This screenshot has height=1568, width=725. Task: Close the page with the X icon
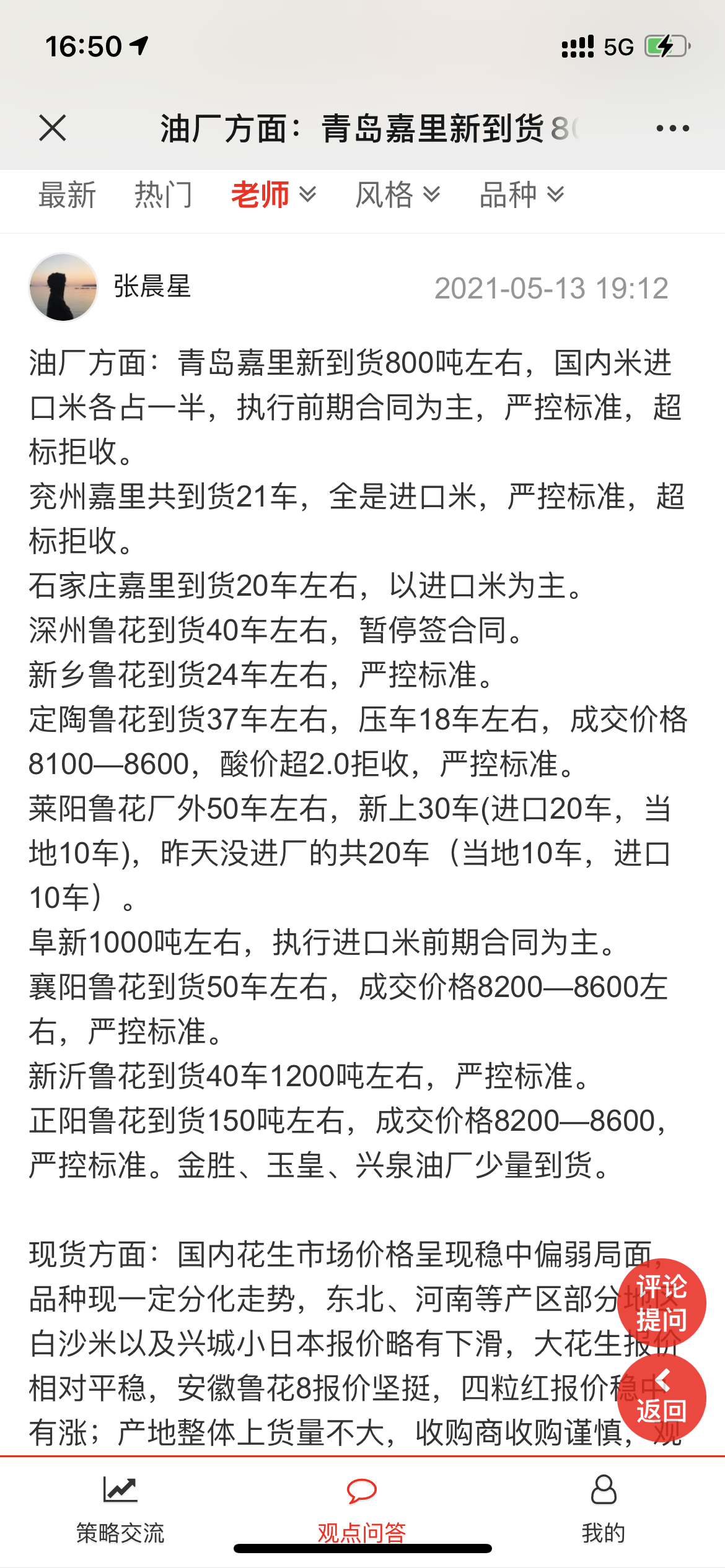[52, 128]
